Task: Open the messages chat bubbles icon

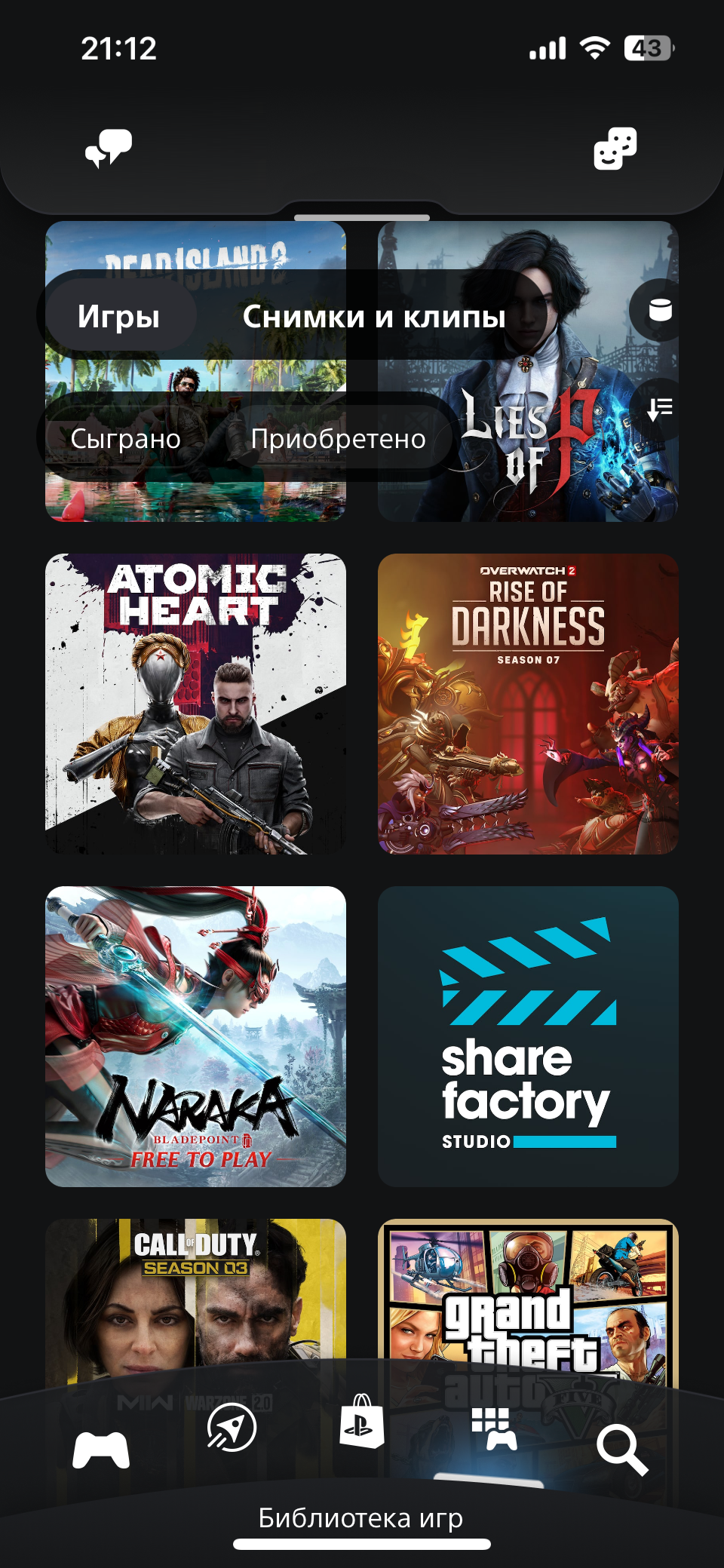Action: (109, 148)
